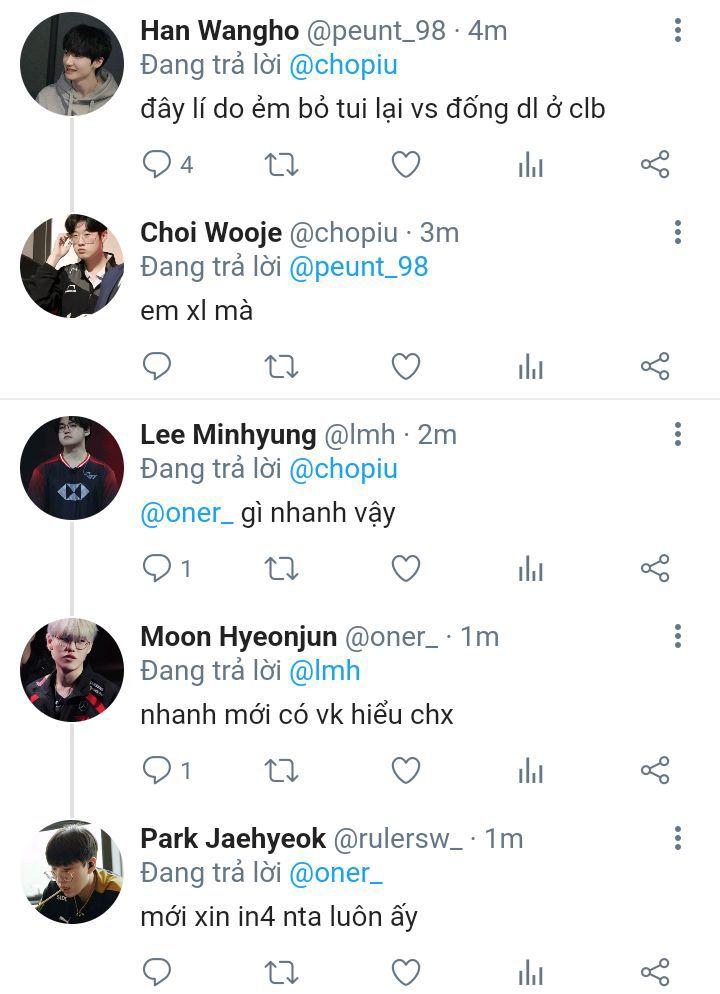This screenshot has height=994, width=720.
Task: Retweet Lee Minhyung's reply
Action: coord(282,569)
